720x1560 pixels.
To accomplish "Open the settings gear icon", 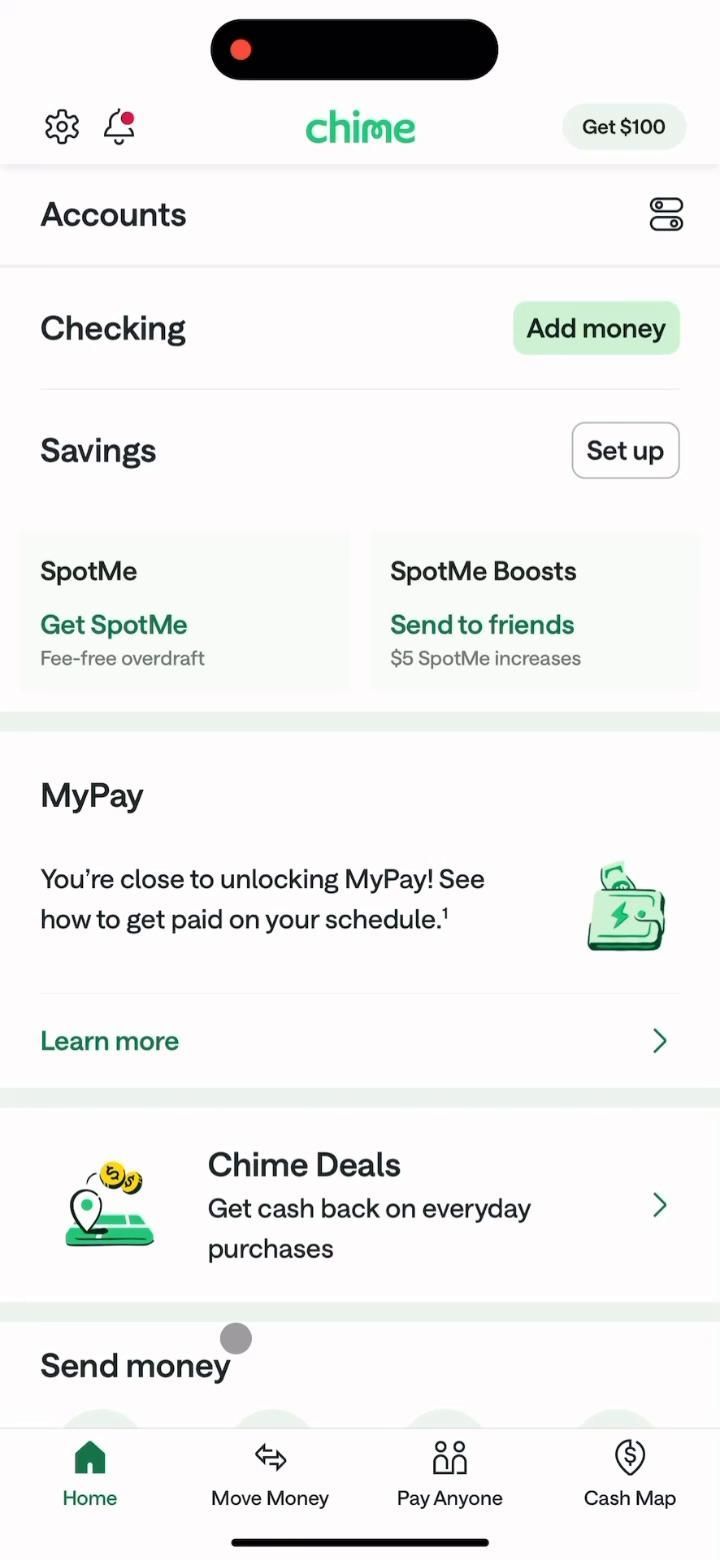I will tap(62, 127).
